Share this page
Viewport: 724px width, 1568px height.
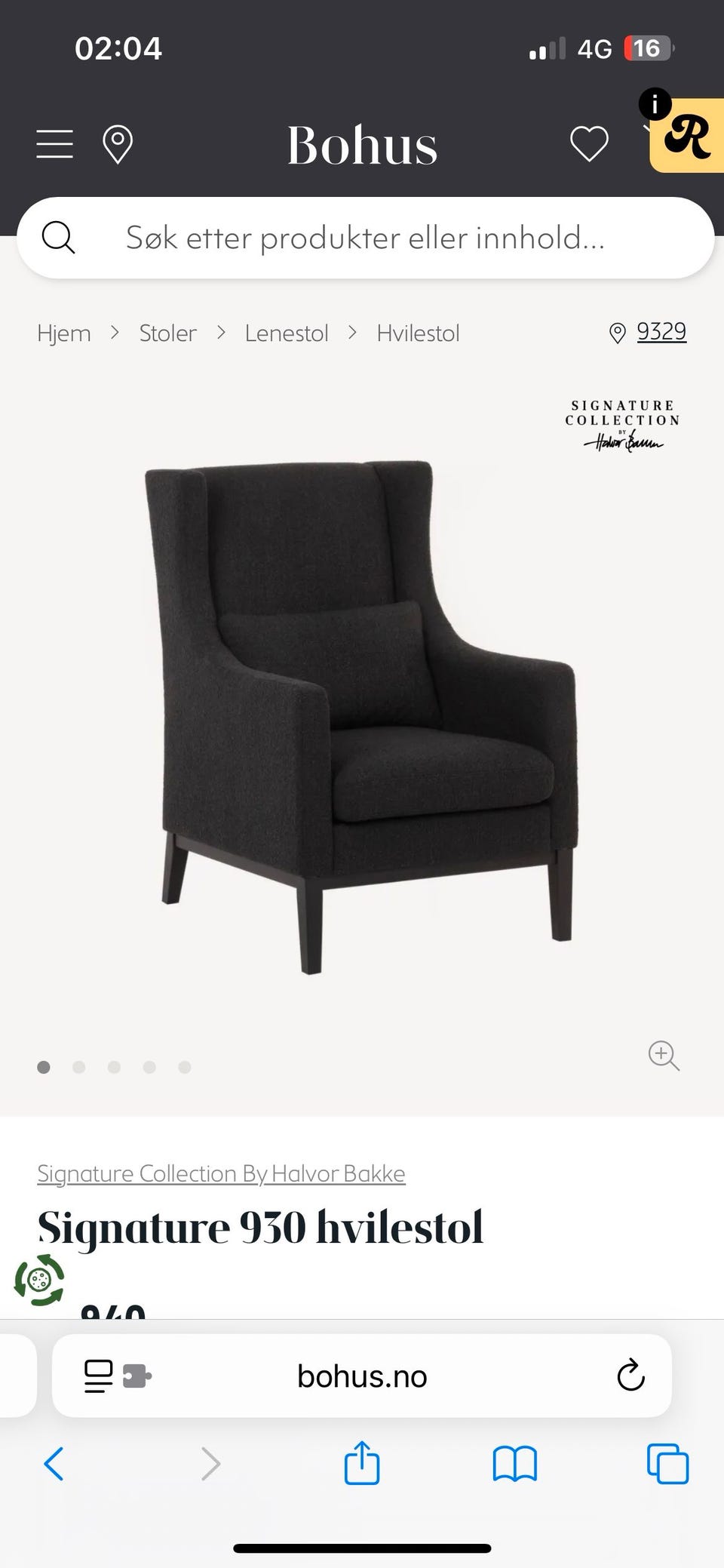pyautogui.click(x=362, y=1463)
